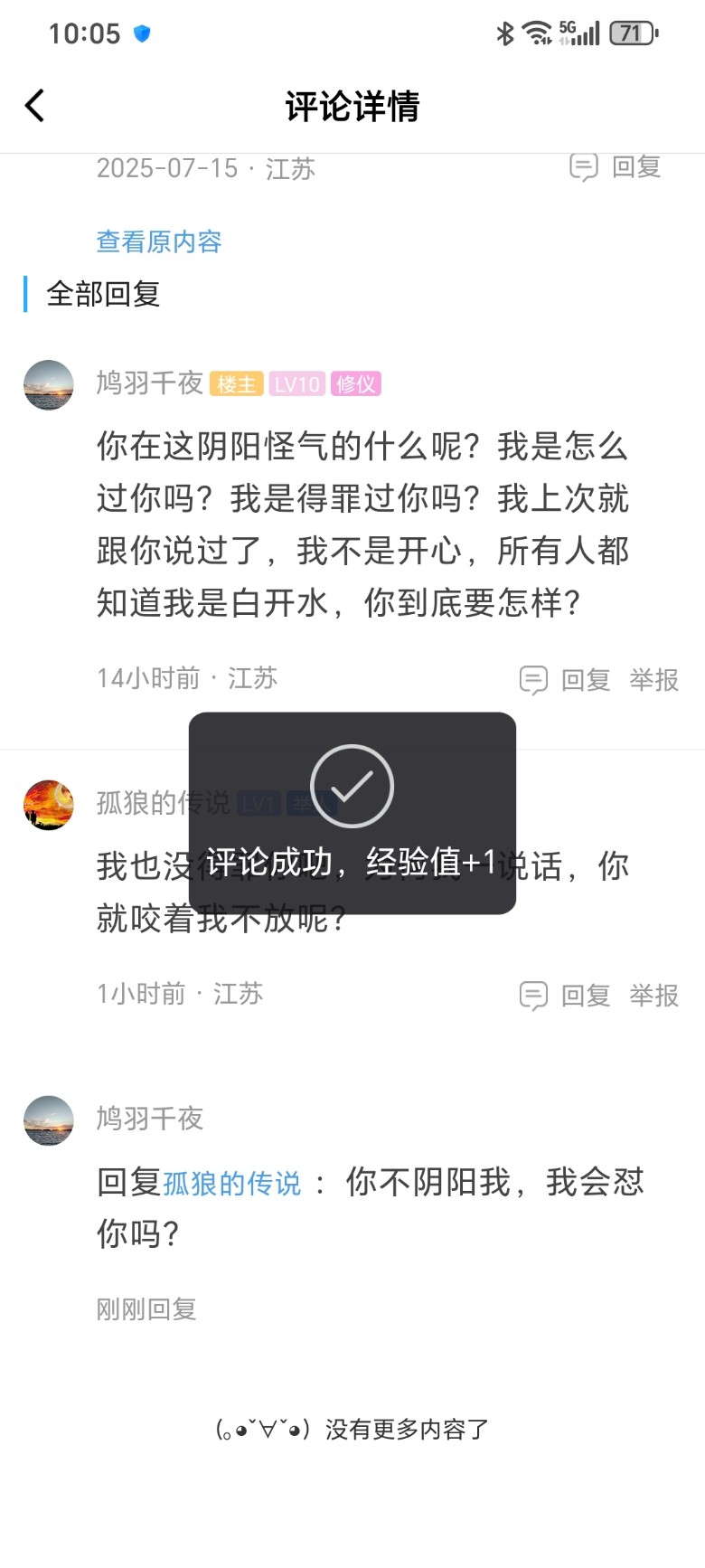Tap blue 孤狼的传说 mention in latest reply
Viewport: 705px width, 1568px height.
[x=232, y=1183]
